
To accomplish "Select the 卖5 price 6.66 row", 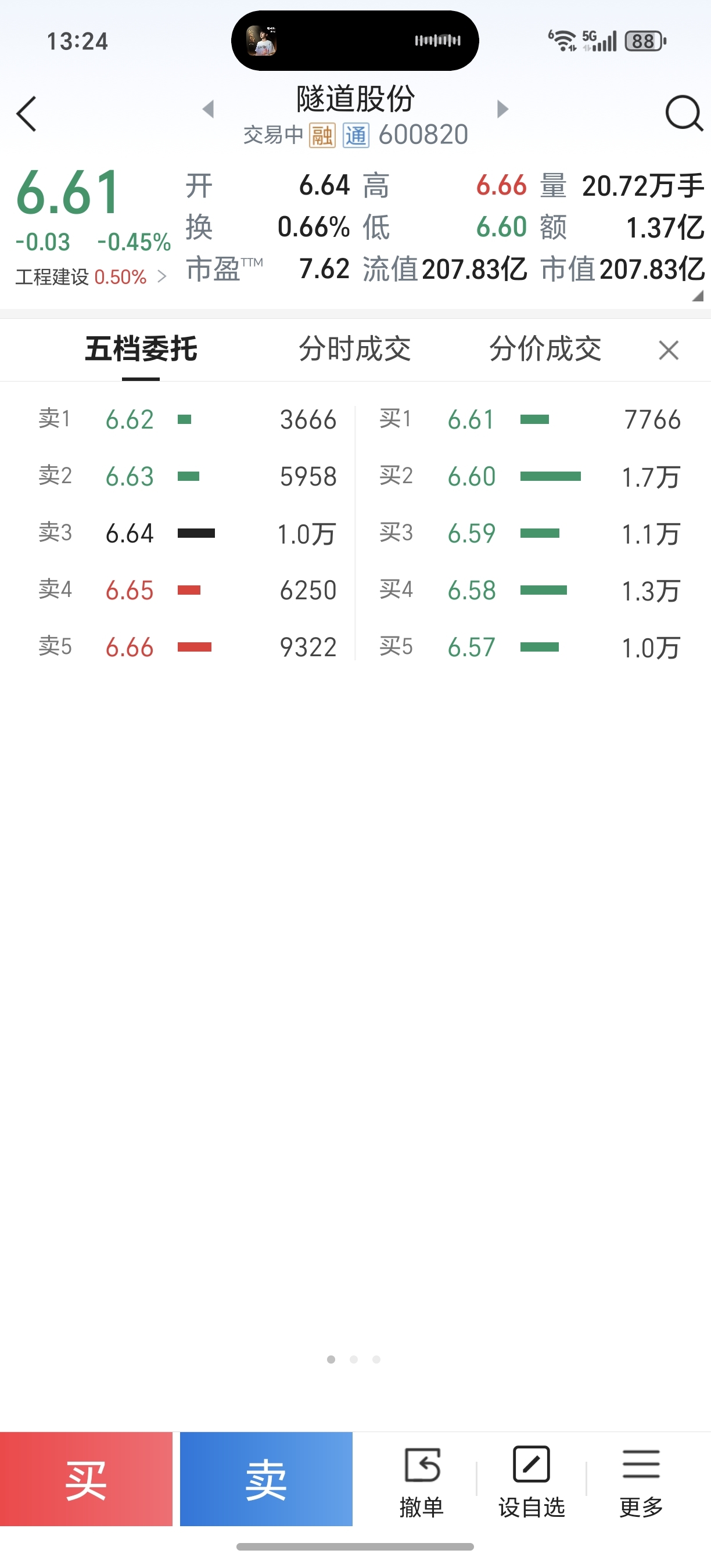I will point(187,647).
